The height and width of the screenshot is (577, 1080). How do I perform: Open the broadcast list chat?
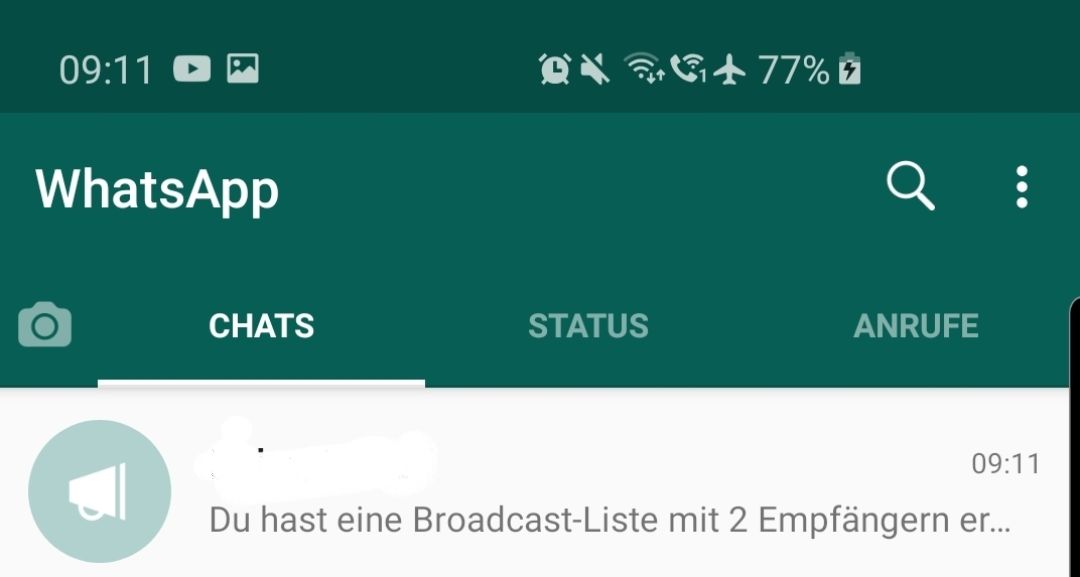610,492
